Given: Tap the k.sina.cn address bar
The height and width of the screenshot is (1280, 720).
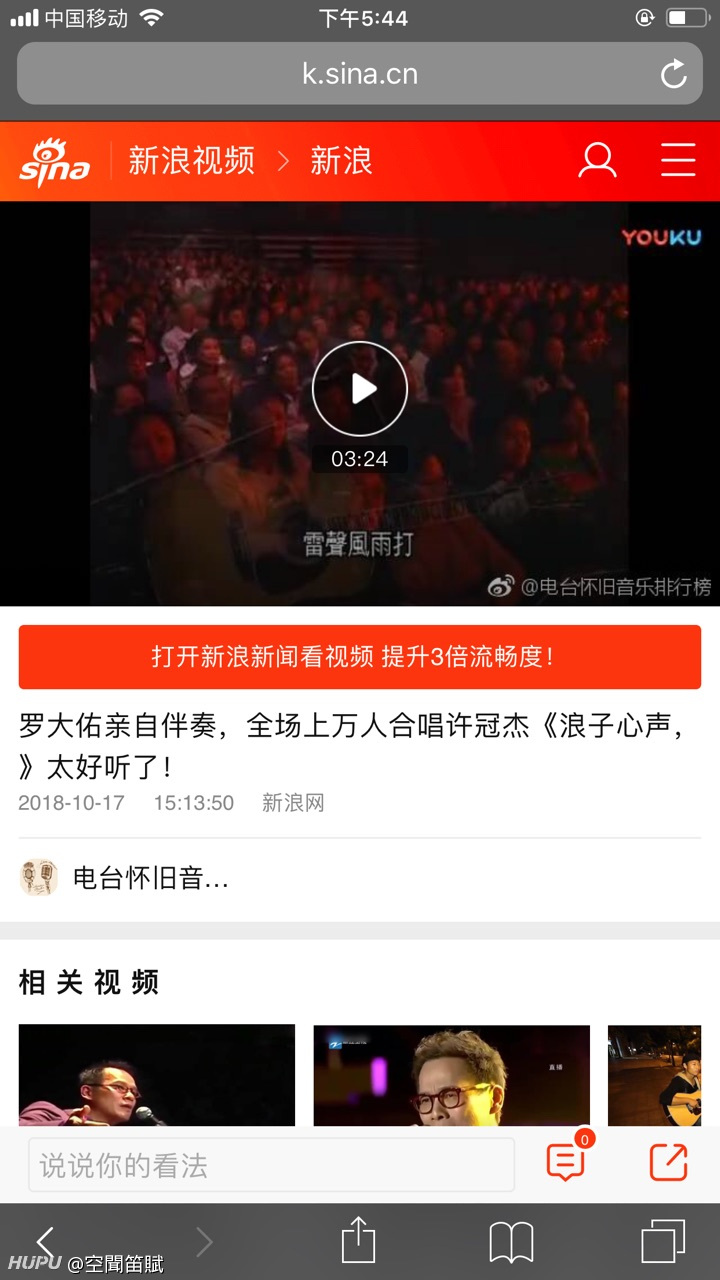Looking at the screenshot, I should point(360,74).
